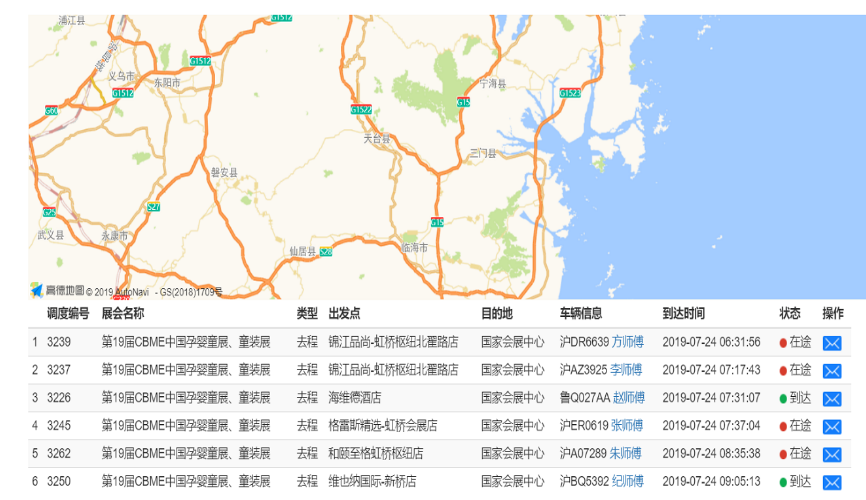866x500 pixels.
Task: Open driver link 朱师傅
Action: tap(627, 454)
